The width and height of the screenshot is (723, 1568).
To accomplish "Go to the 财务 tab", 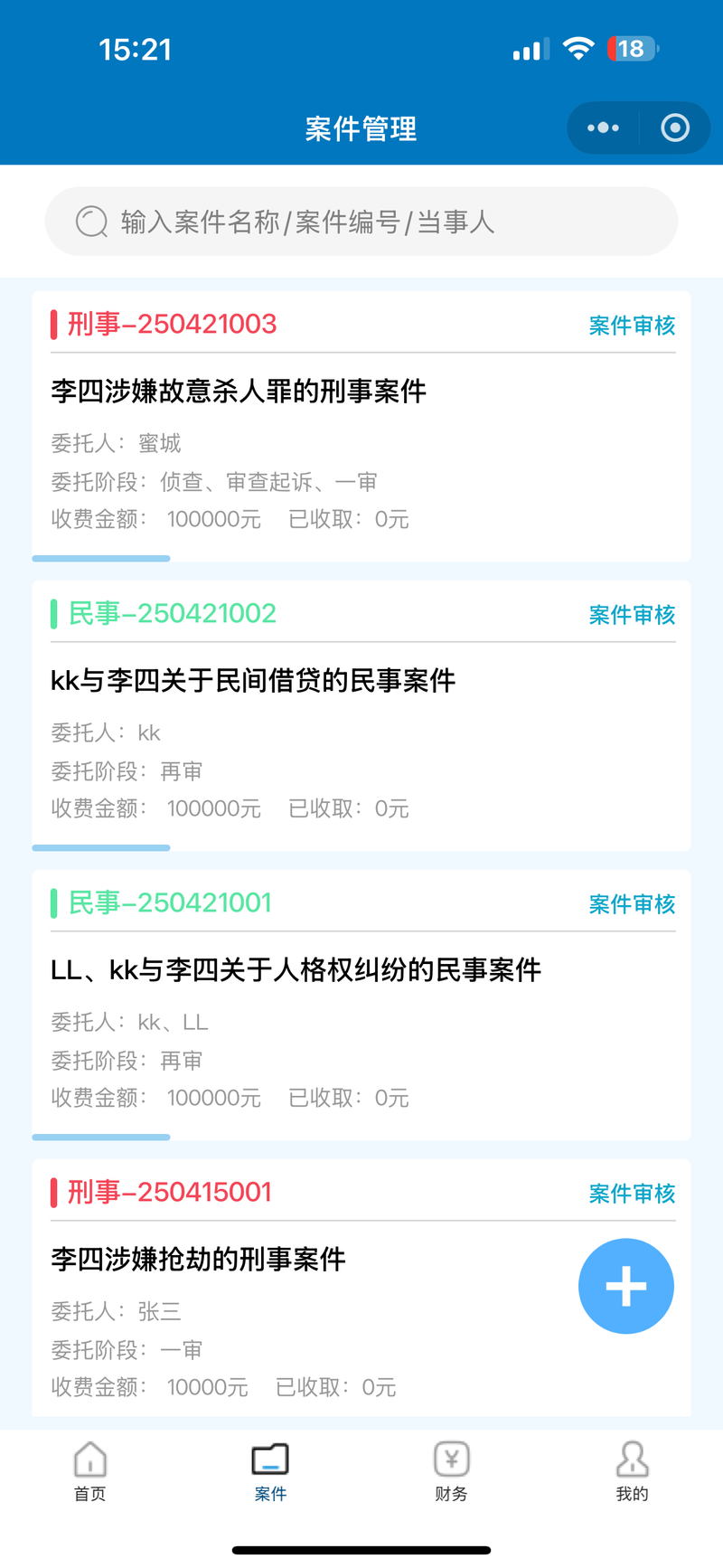I will (x=451, y=1471).
